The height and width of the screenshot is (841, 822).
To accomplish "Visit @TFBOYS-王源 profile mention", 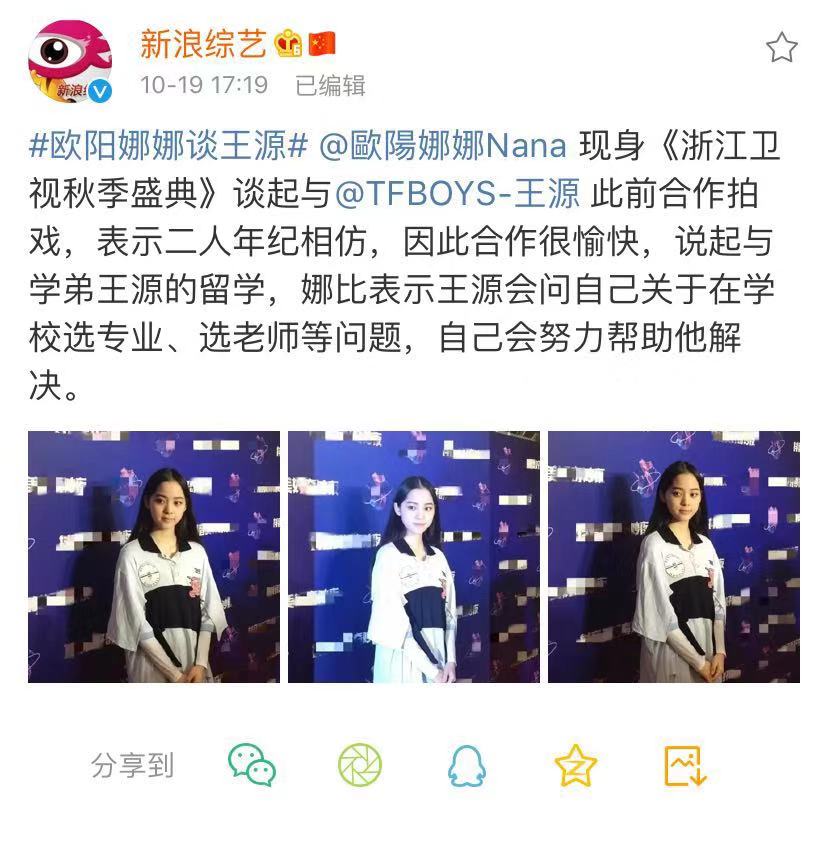I will 458,192.
